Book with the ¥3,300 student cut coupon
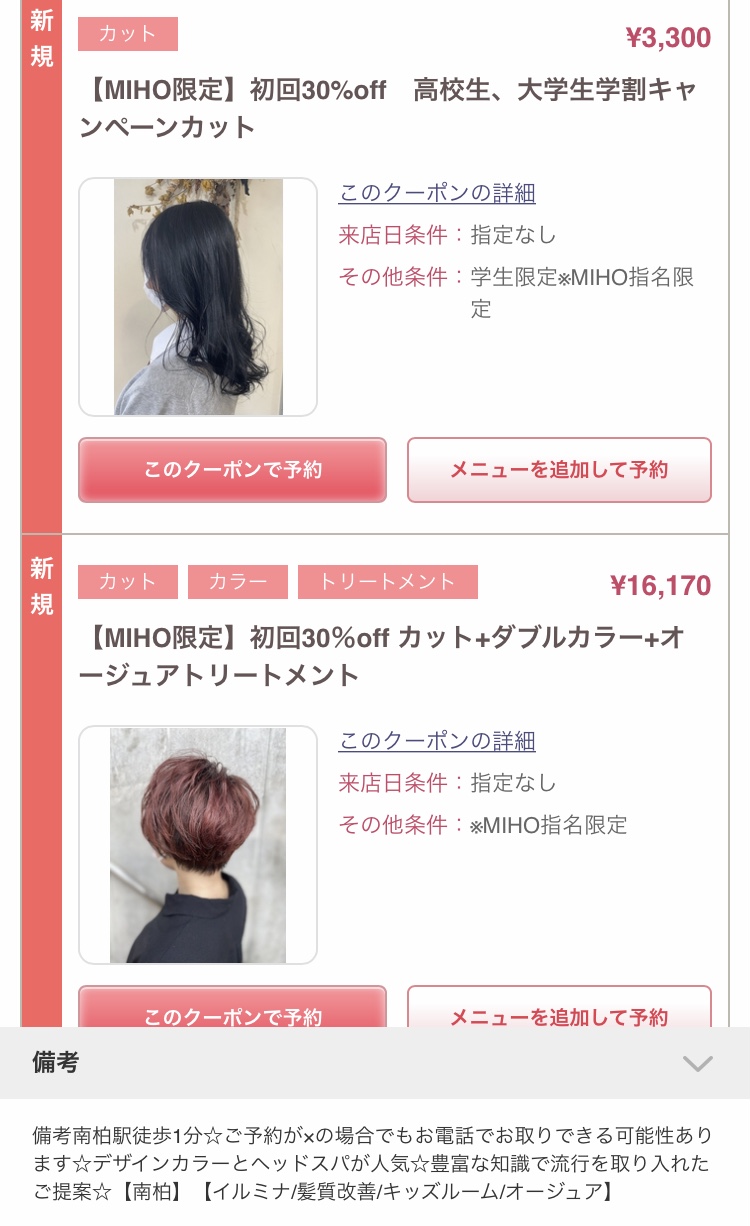Viewport: 750px width, 1226px height. click(232, 469)
